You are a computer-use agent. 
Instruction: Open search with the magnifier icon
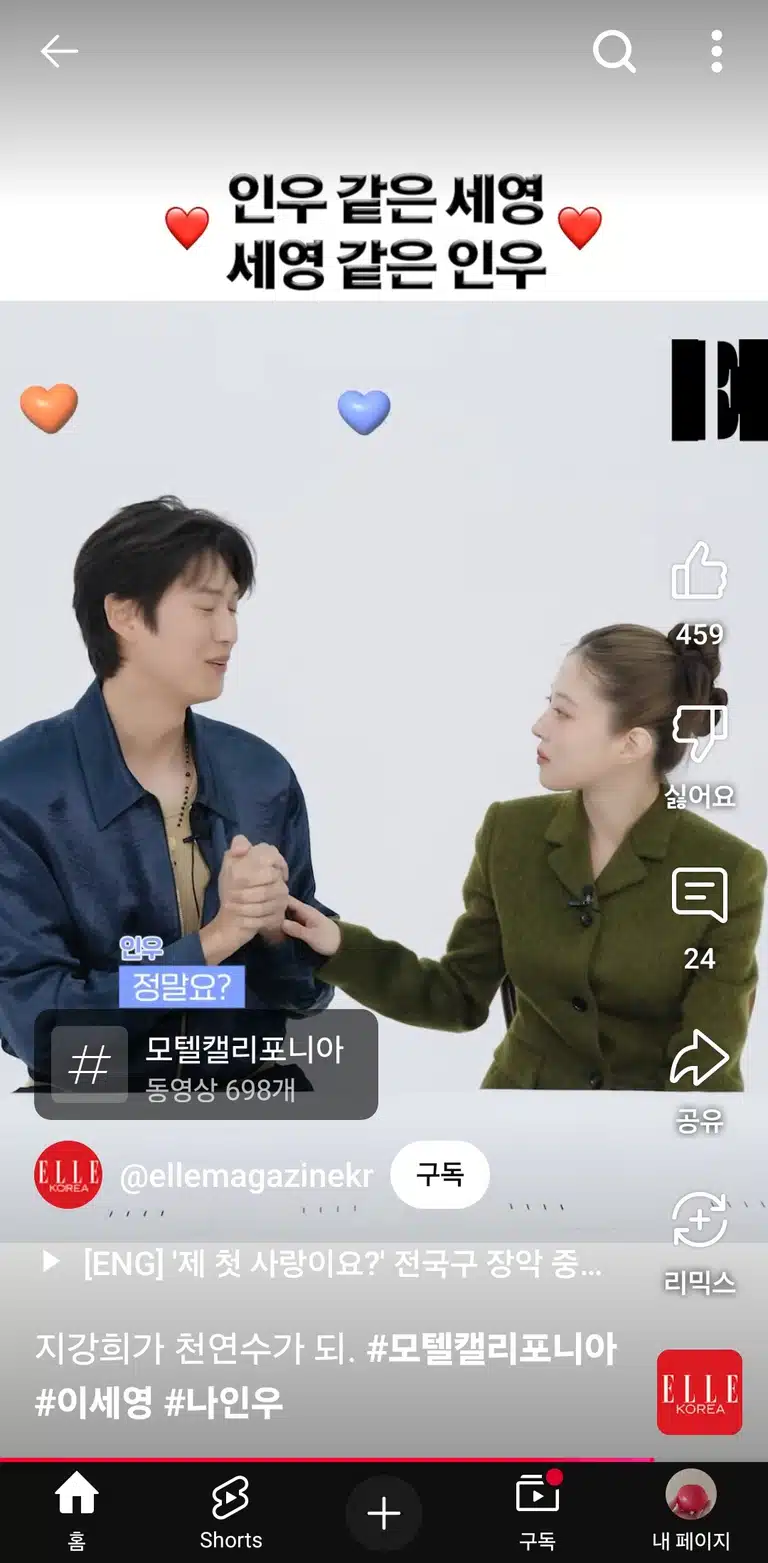(614, 51)
